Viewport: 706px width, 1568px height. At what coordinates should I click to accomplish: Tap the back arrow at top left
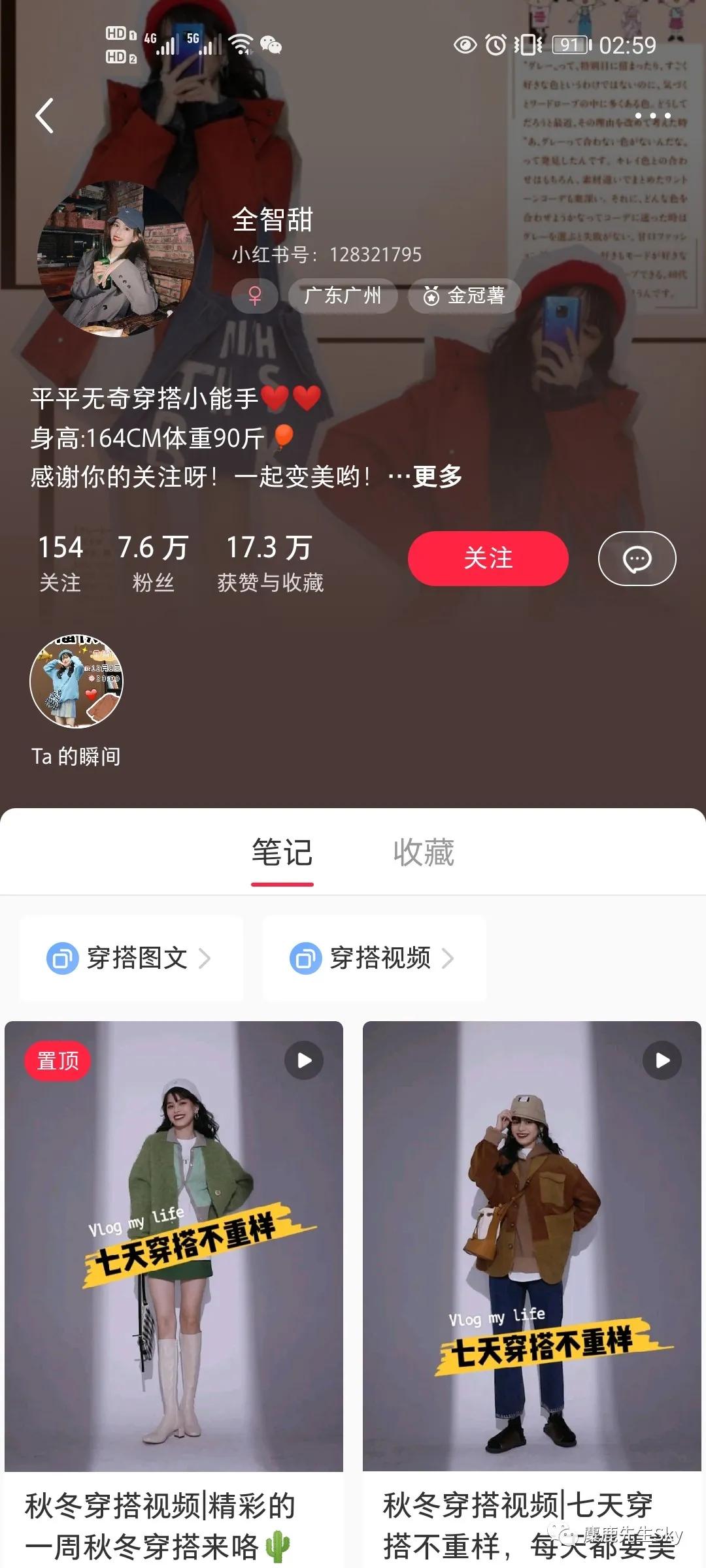[43, 115]
